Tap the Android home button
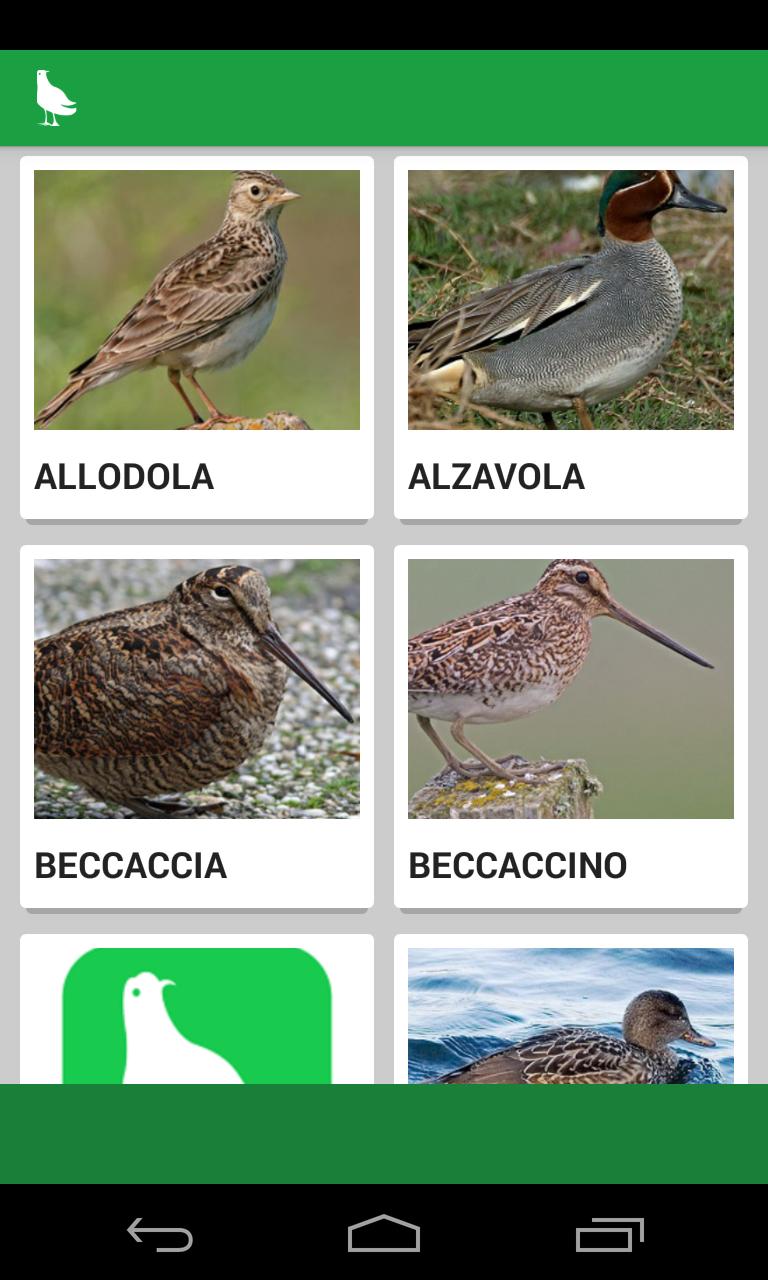The width and height of the screenshot is (768, 1280). (384, 1236)
